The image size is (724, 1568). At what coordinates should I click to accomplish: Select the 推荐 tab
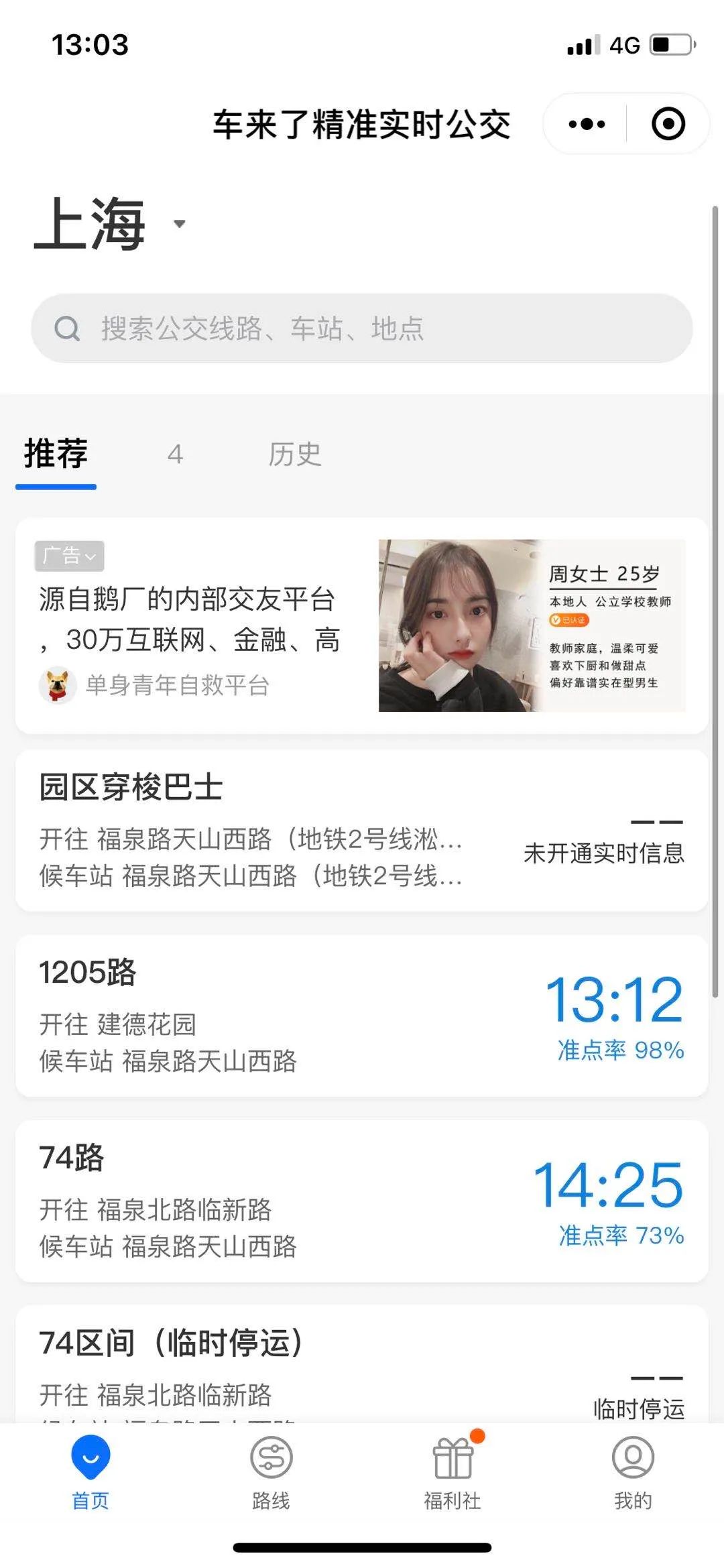point(56,455)
